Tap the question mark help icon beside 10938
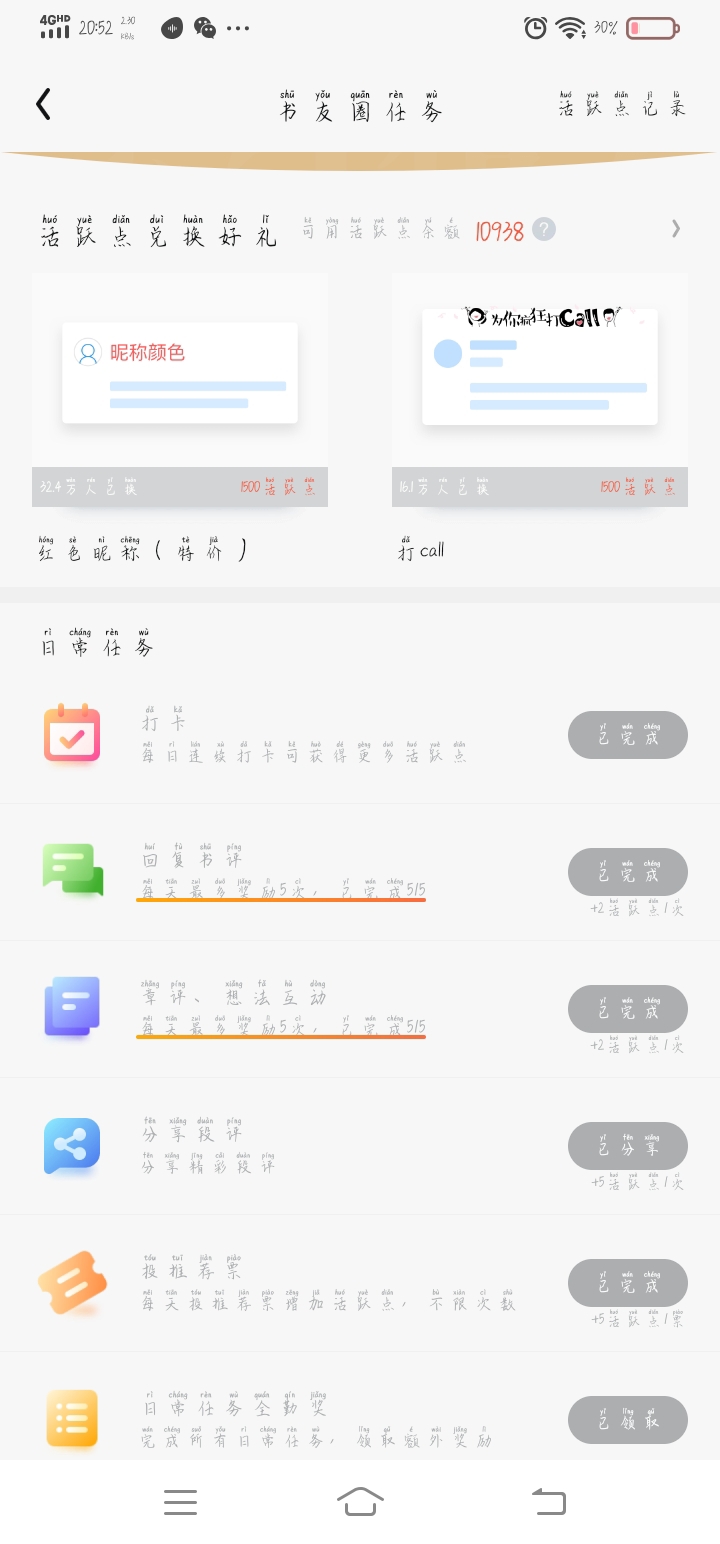 tap(543, 229)
